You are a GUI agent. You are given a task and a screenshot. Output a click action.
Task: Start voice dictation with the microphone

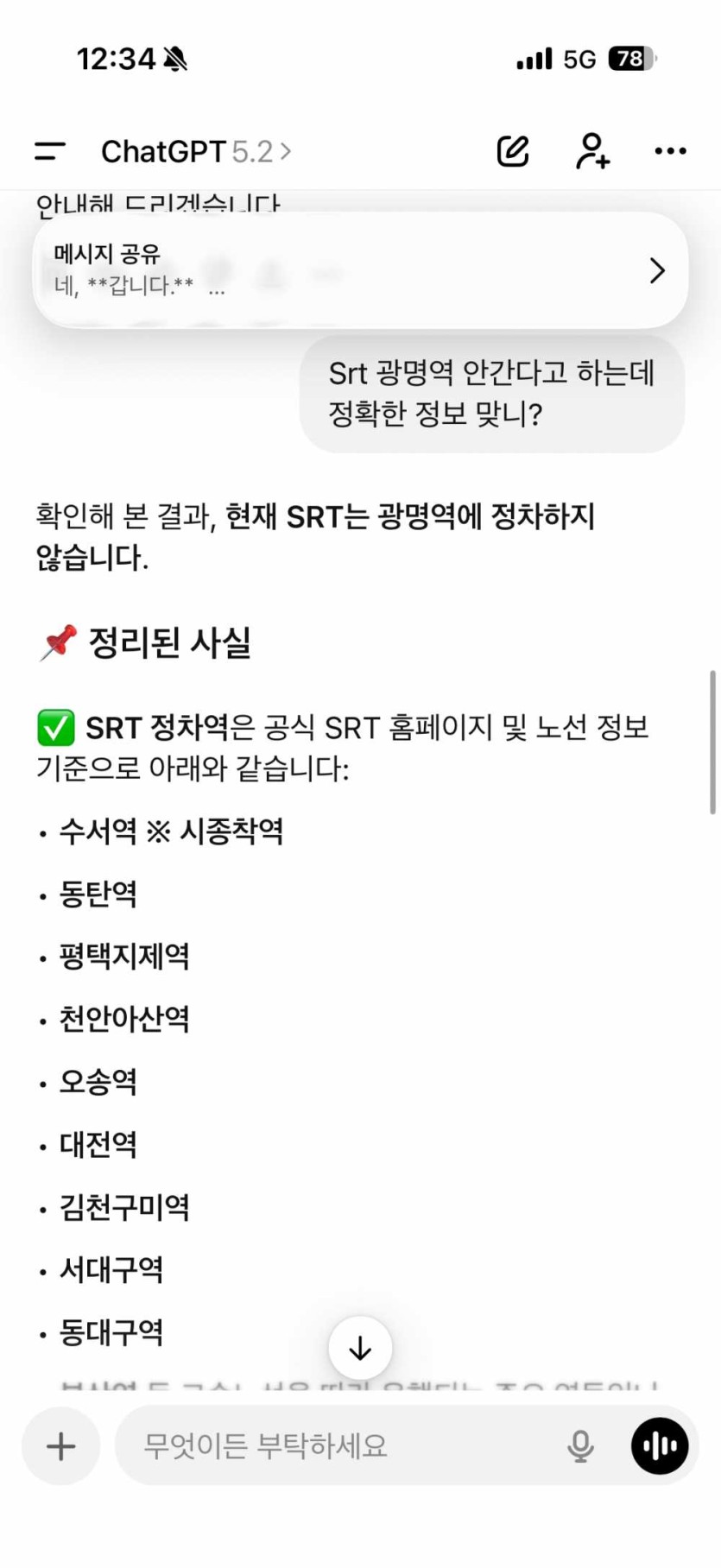pyautogui.click(x=580, y=1445)
